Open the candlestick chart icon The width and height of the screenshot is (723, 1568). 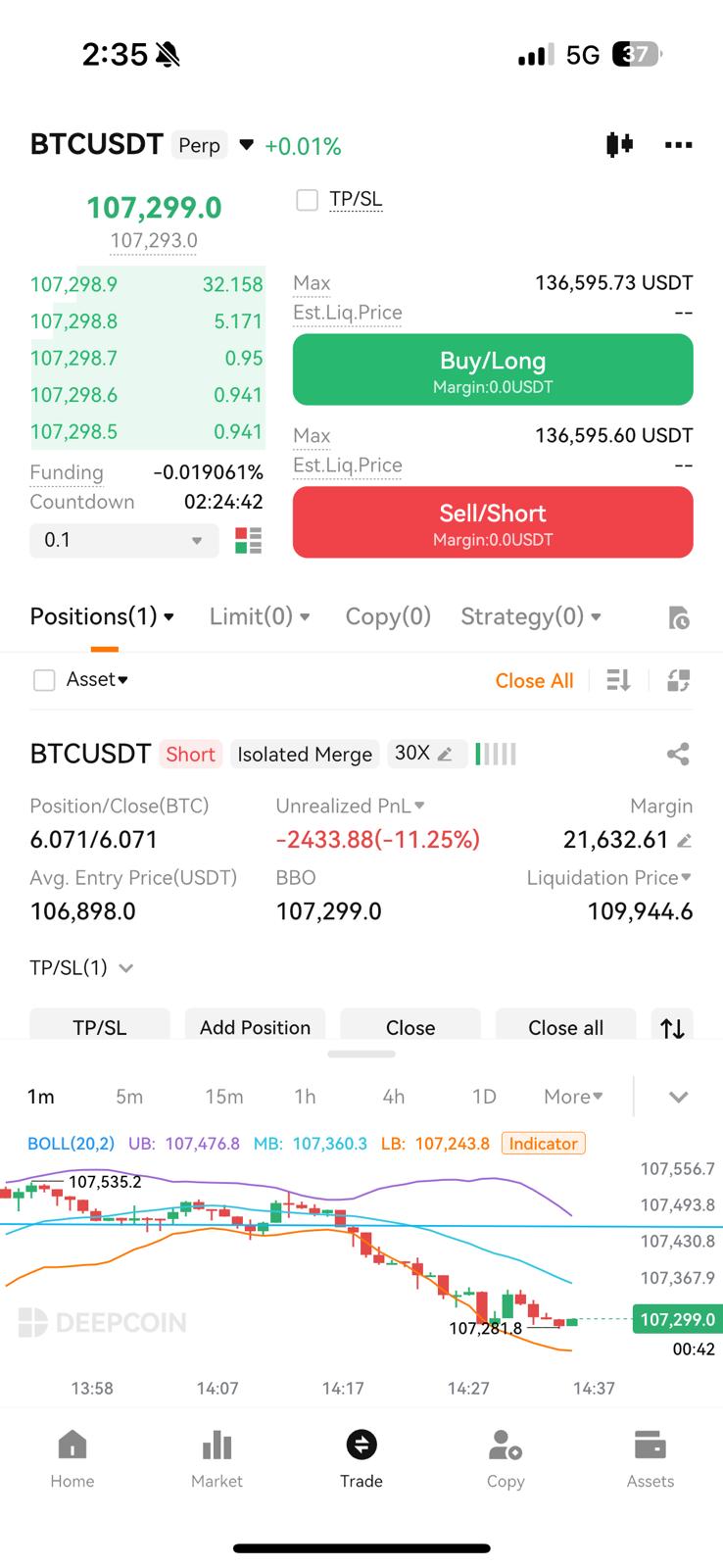[x=619, y=145]
